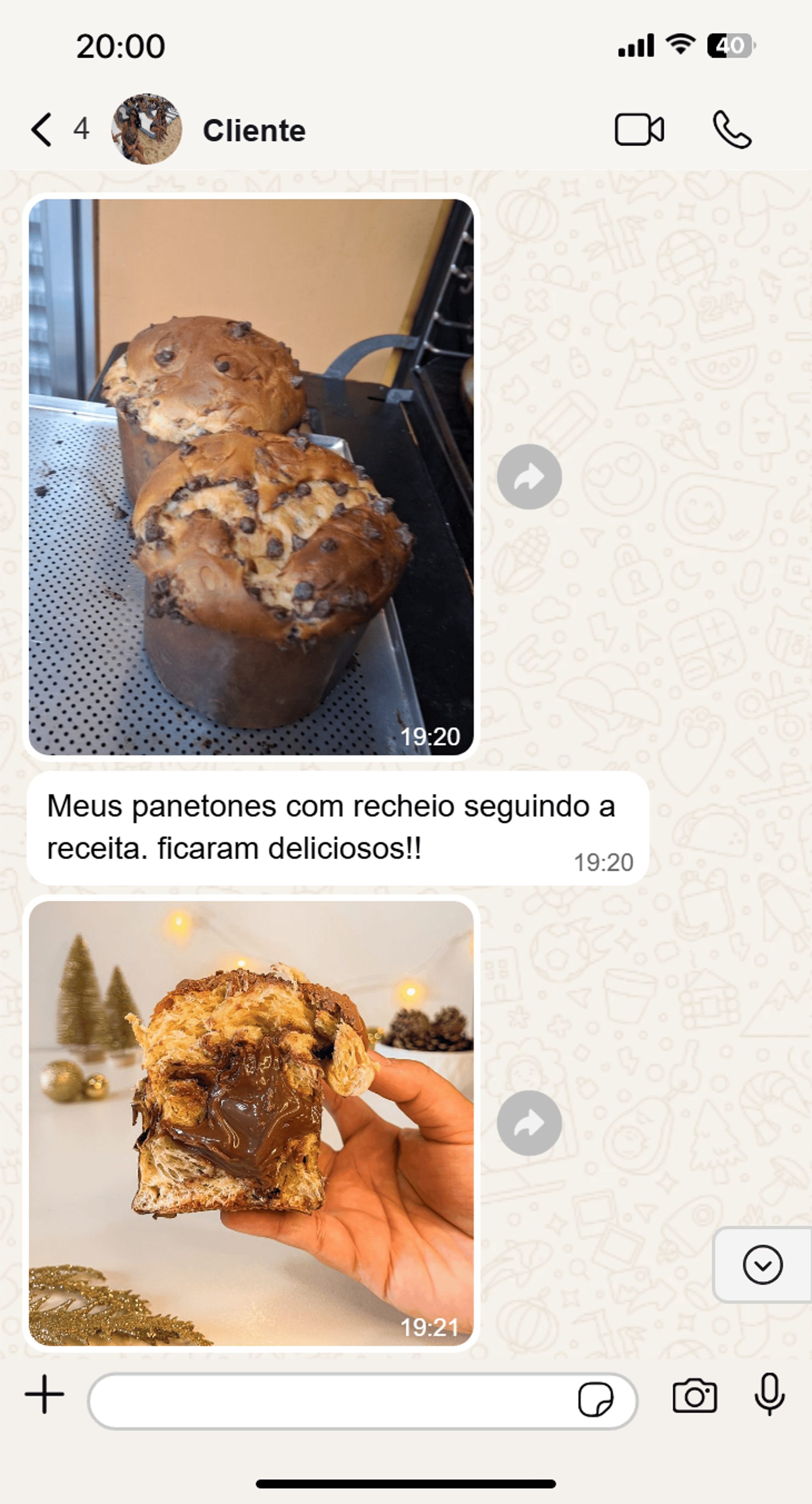Go back to the chat list
The height and width of the screenshot is (1504, 812).
42,129
